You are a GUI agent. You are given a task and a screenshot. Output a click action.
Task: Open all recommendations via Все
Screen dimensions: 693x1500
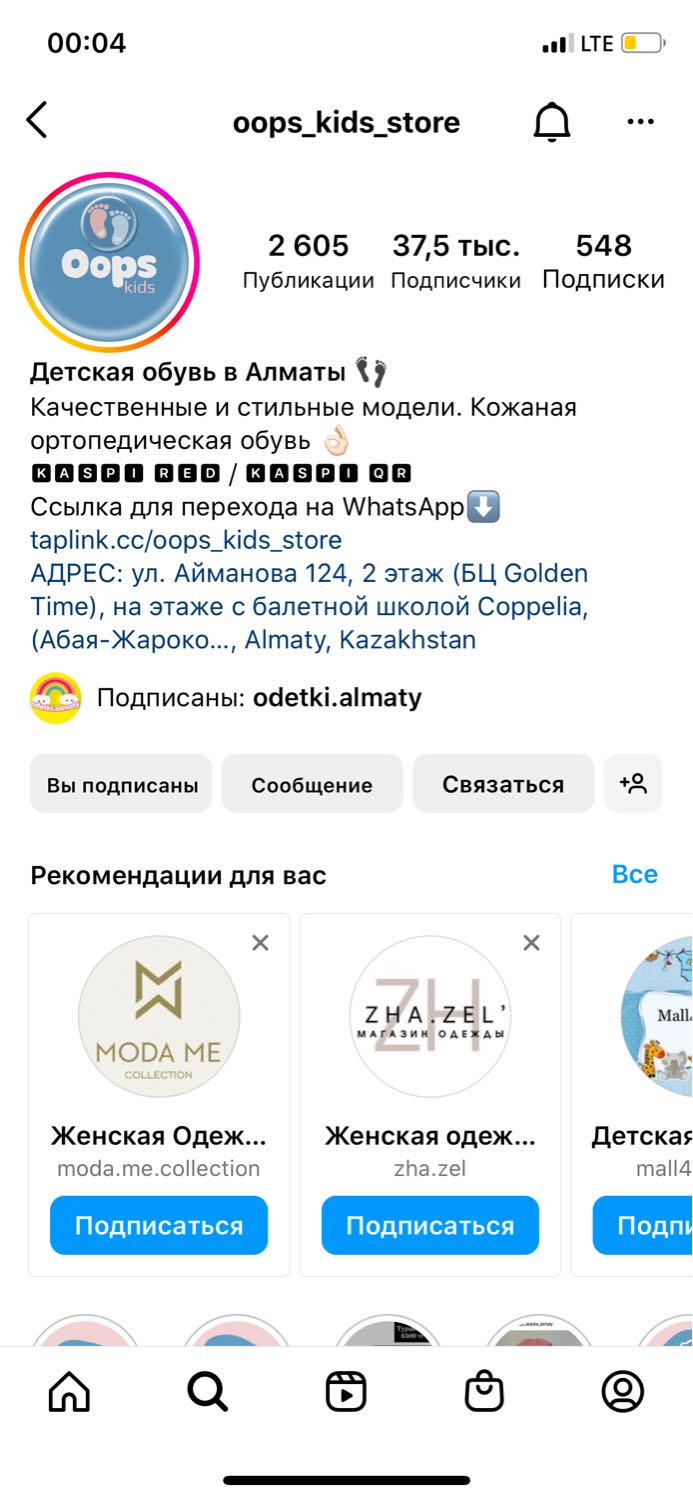coord(635,874)
